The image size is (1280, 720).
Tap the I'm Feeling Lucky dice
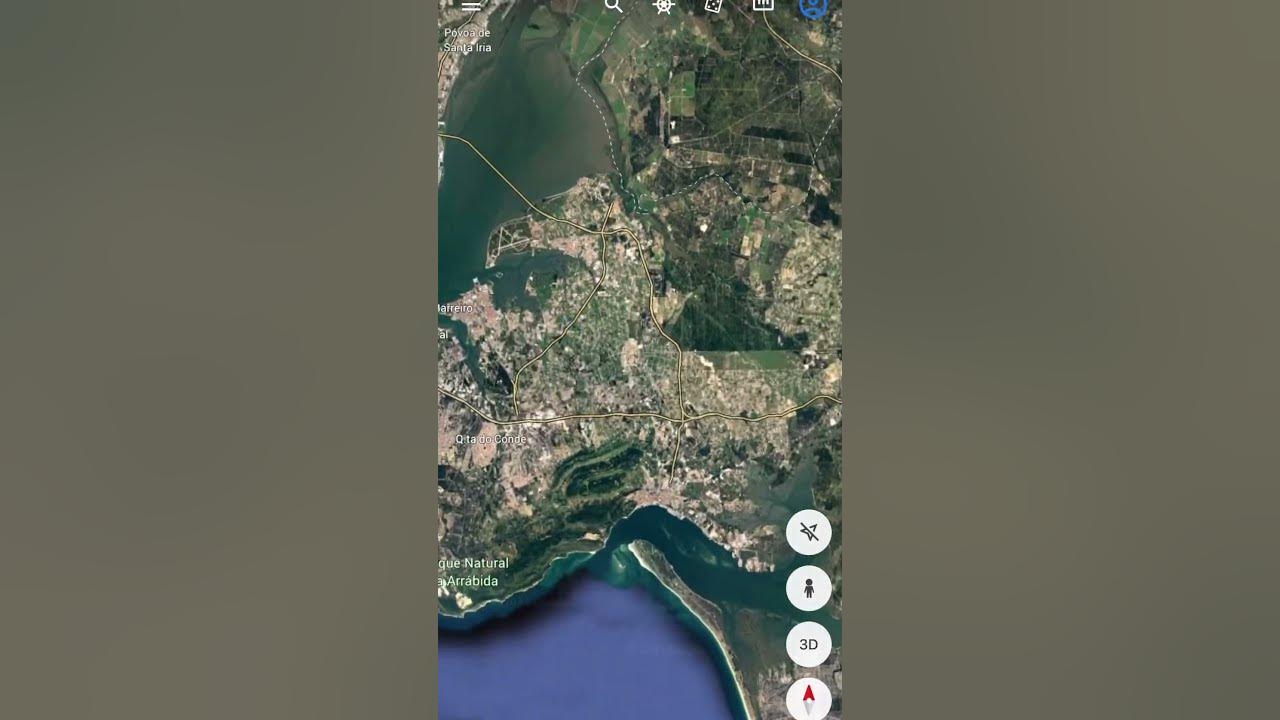tap(713, 6)
